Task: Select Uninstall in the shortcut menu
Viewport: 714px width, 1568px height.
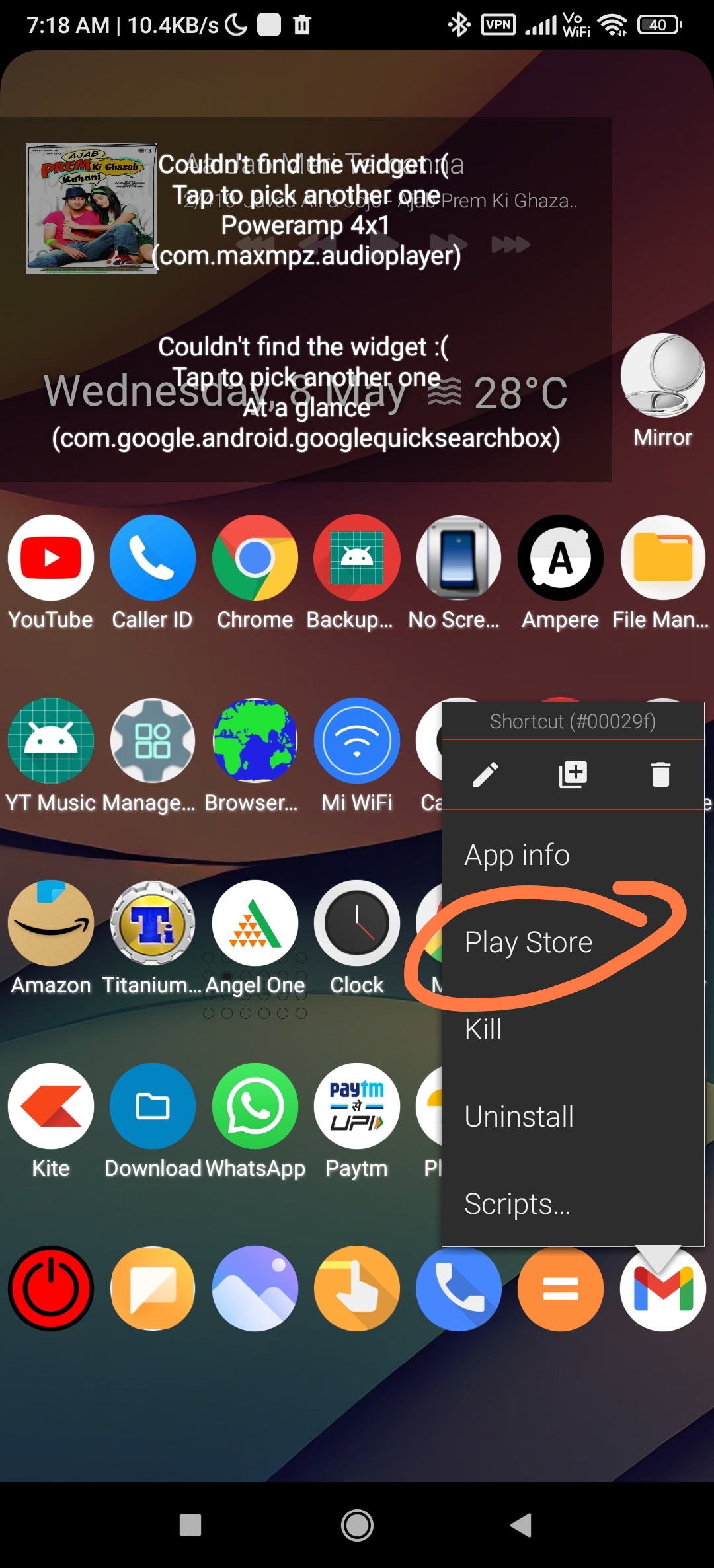Action: pos(519,1117)
